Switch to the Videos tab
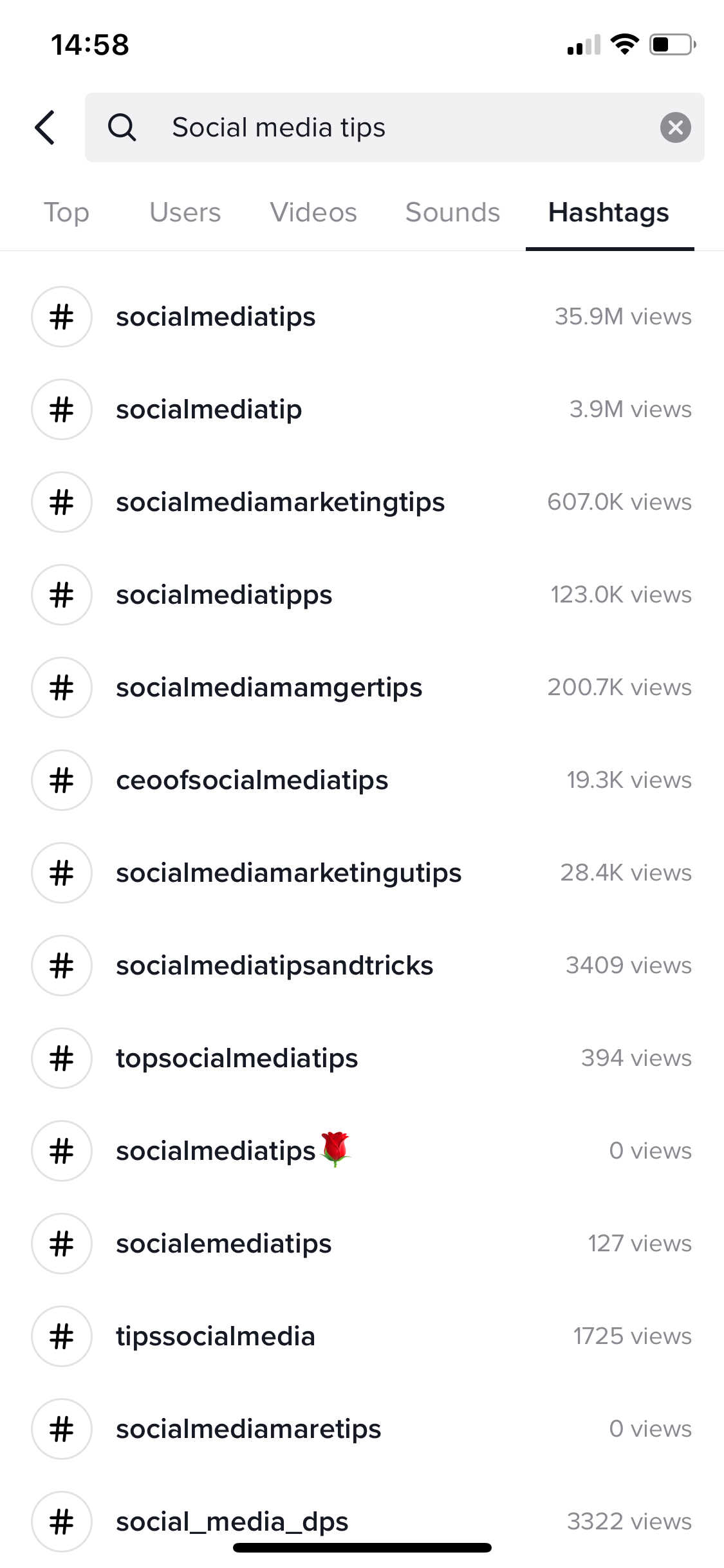The width and height of the screenshot is (724, 1568). [x=313, y=212]
